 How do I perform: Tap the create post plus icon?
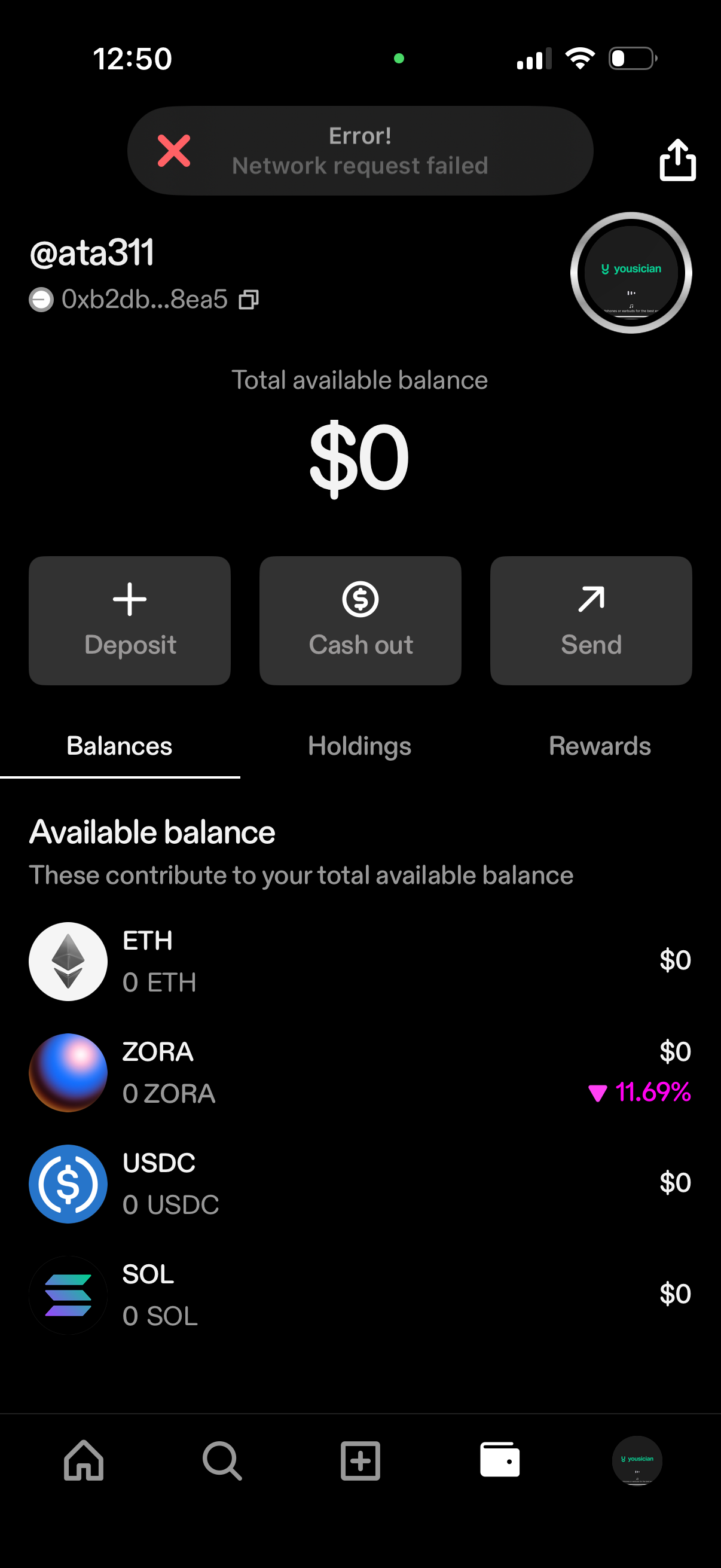point(360,1461)
